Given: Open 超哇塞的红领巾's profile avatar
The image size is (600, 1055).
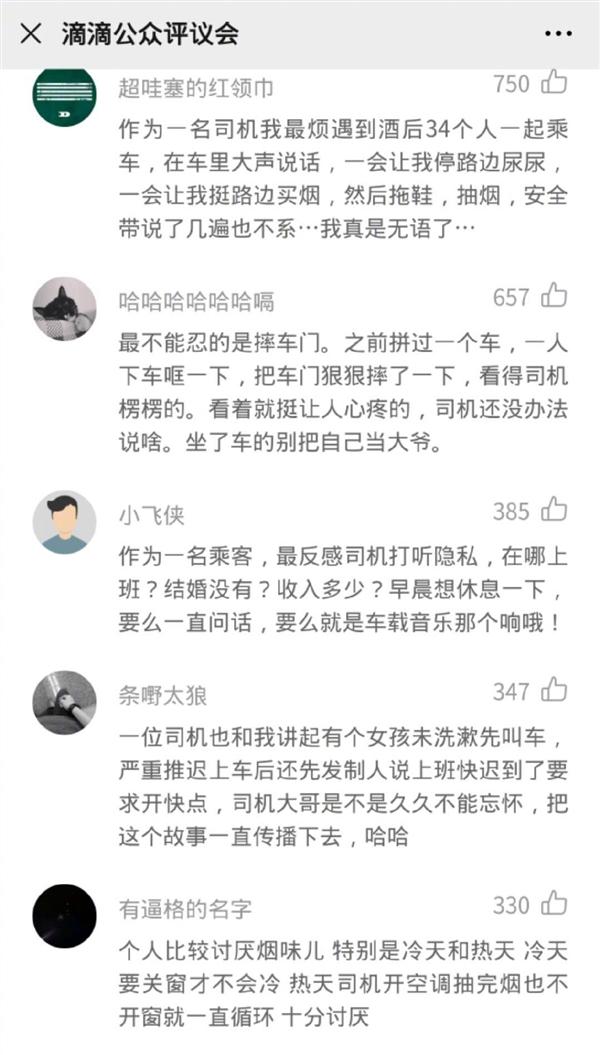Looking at the screenshot, I should pos(65,95).
